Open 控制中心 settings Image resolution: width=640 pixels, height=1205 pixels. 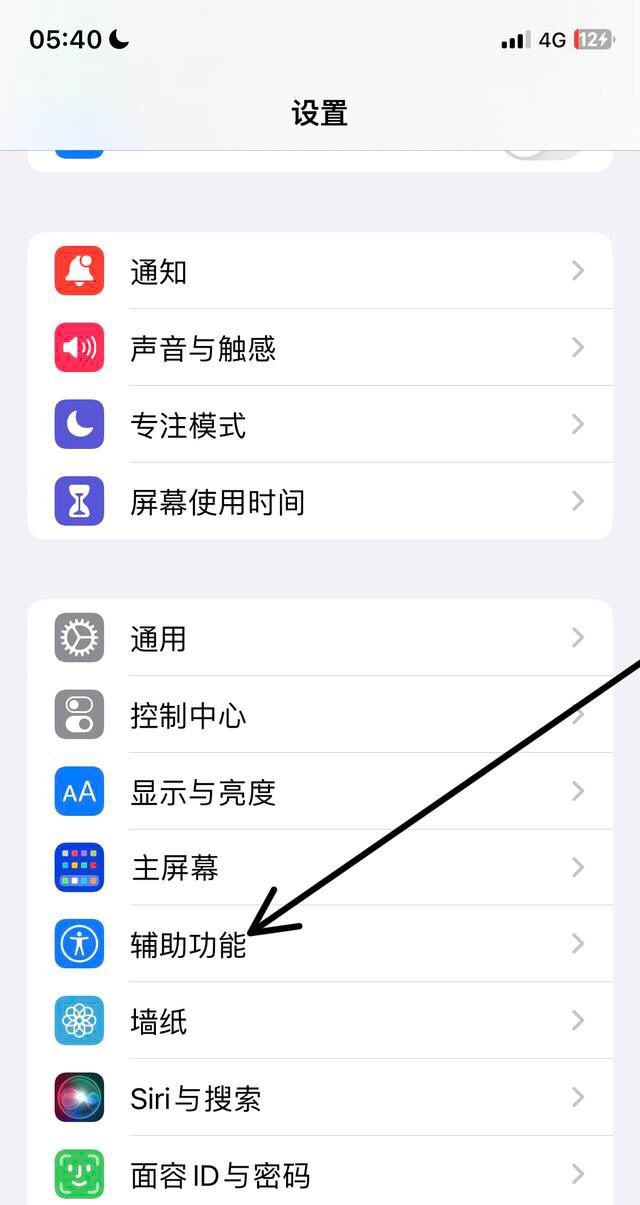point(318,715)
